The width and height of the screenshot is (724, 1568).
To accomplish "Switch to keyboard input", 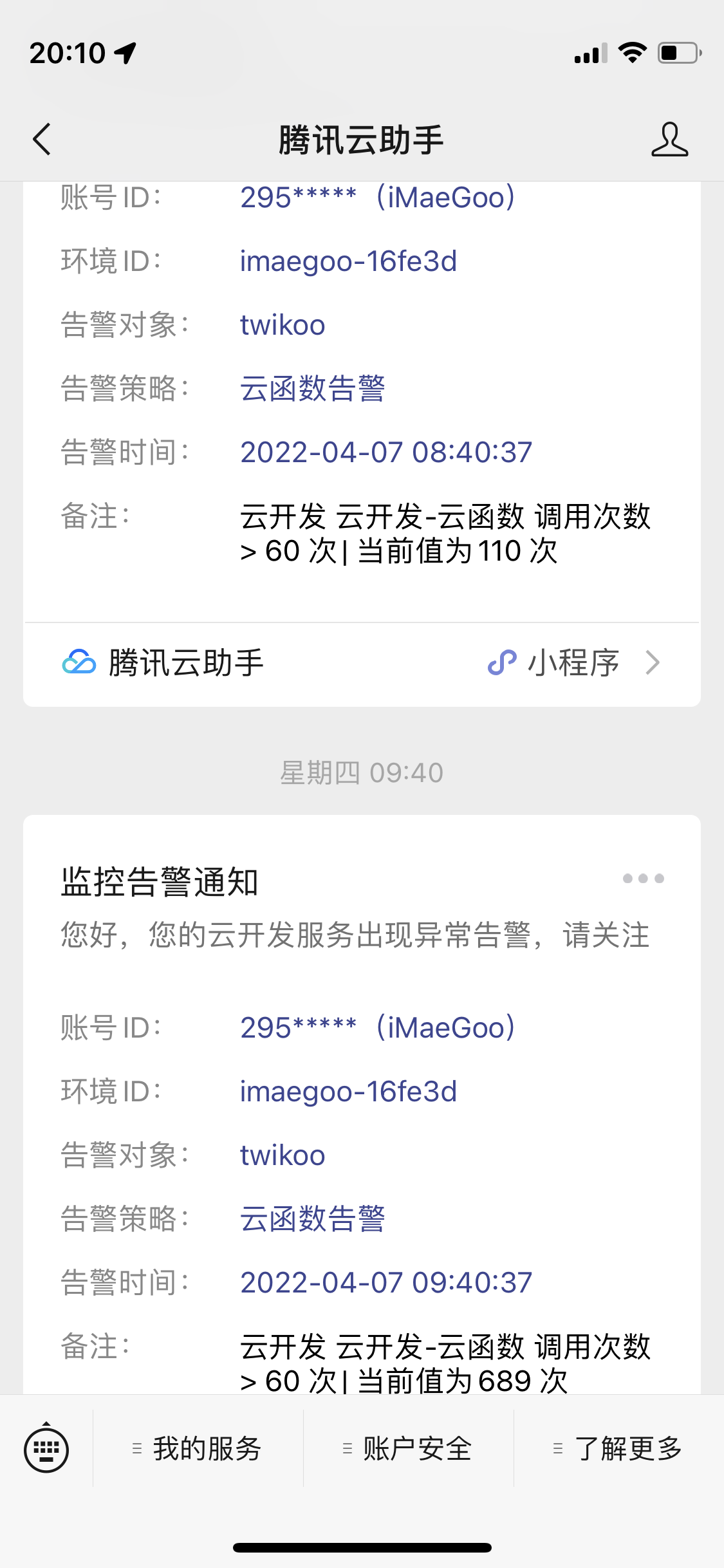I will tap(46, 1450).
